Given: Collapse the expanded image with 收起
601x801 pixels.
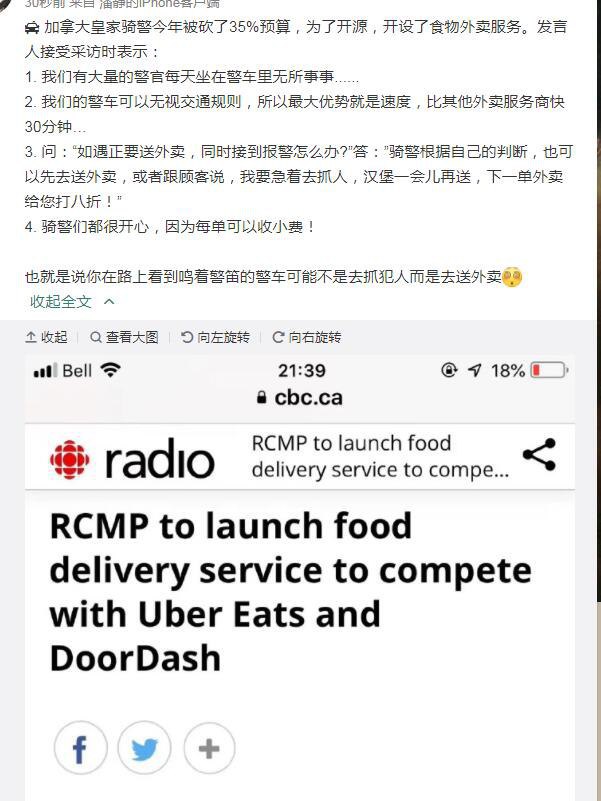Looking at the screenshot, I should click(47, 337).
